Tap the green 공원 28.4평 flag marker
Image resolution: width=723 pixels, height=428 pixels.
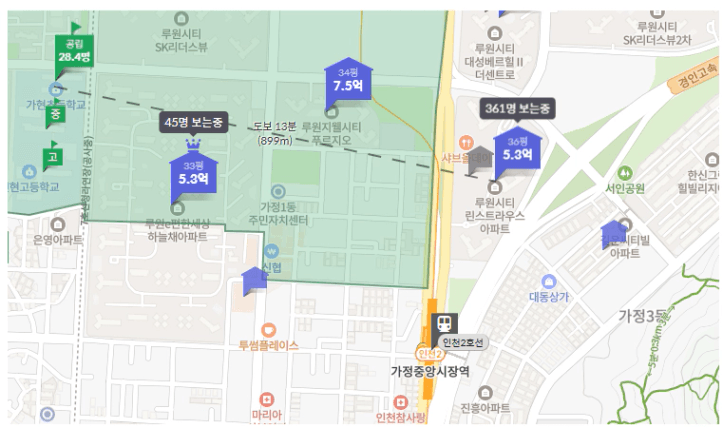click(74, 51)
